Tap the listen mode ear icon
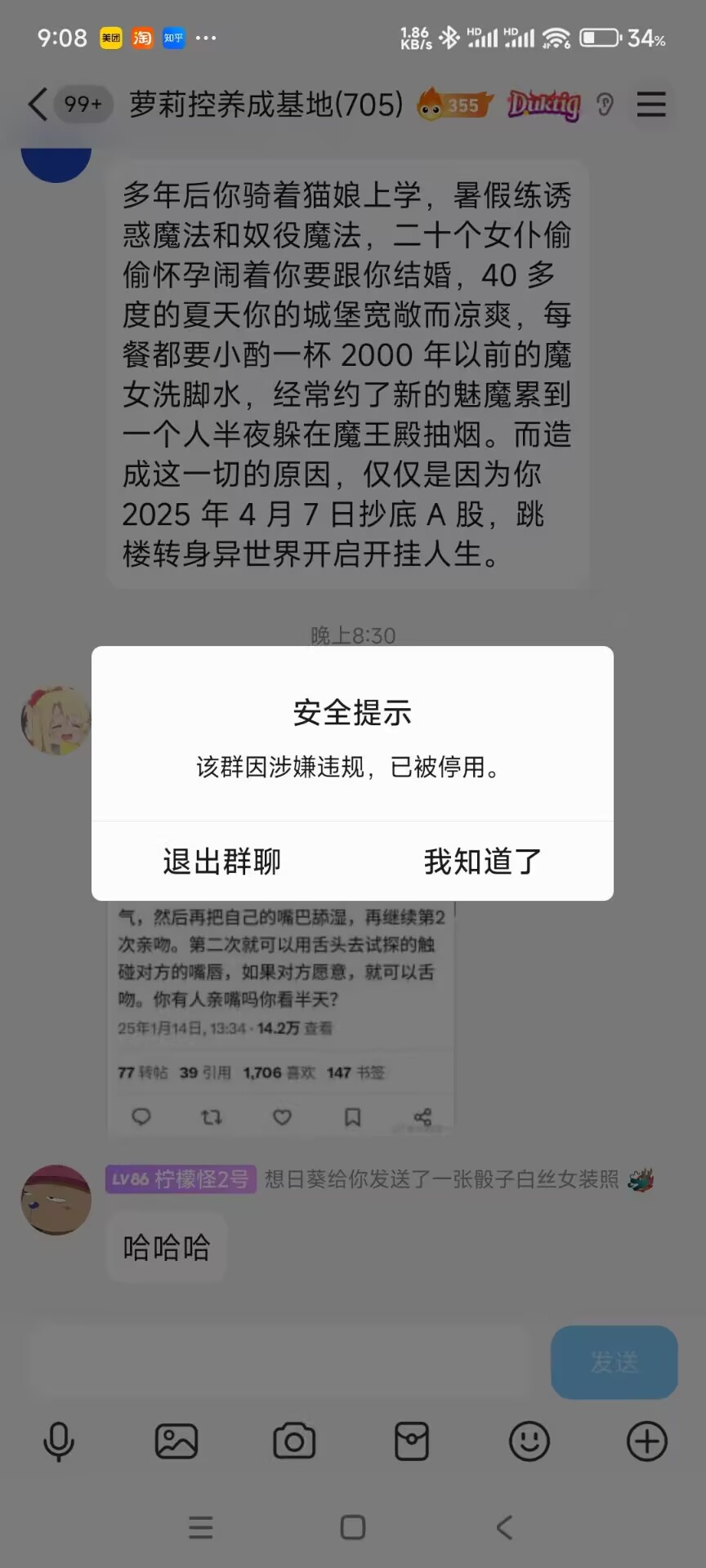This screenshot has width=706, height=1568. tap(605, 105)
